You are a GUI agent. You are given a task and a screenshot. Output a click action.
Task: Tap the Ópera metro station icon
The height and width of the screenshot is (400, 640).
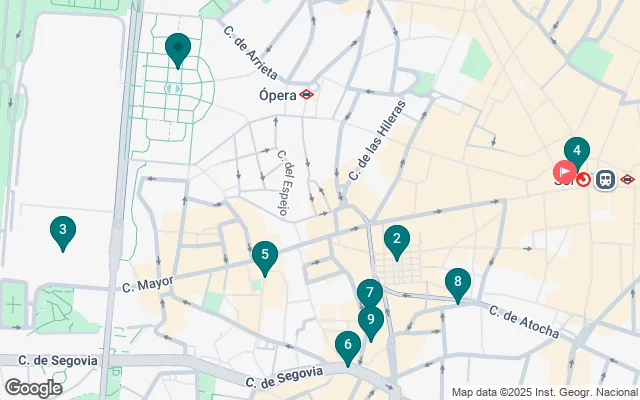[x=307, y=95]
